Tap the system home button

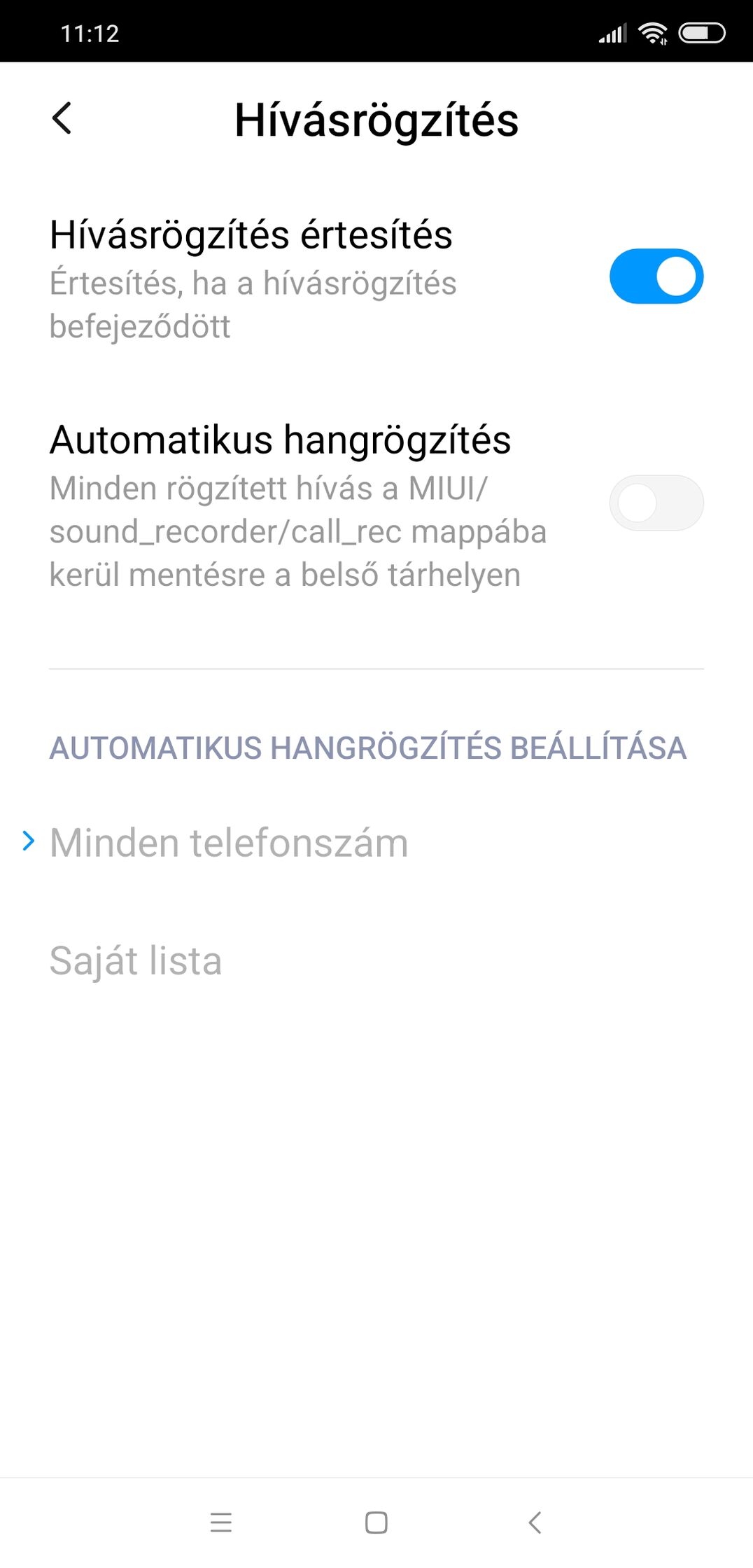coord(376,1522)
